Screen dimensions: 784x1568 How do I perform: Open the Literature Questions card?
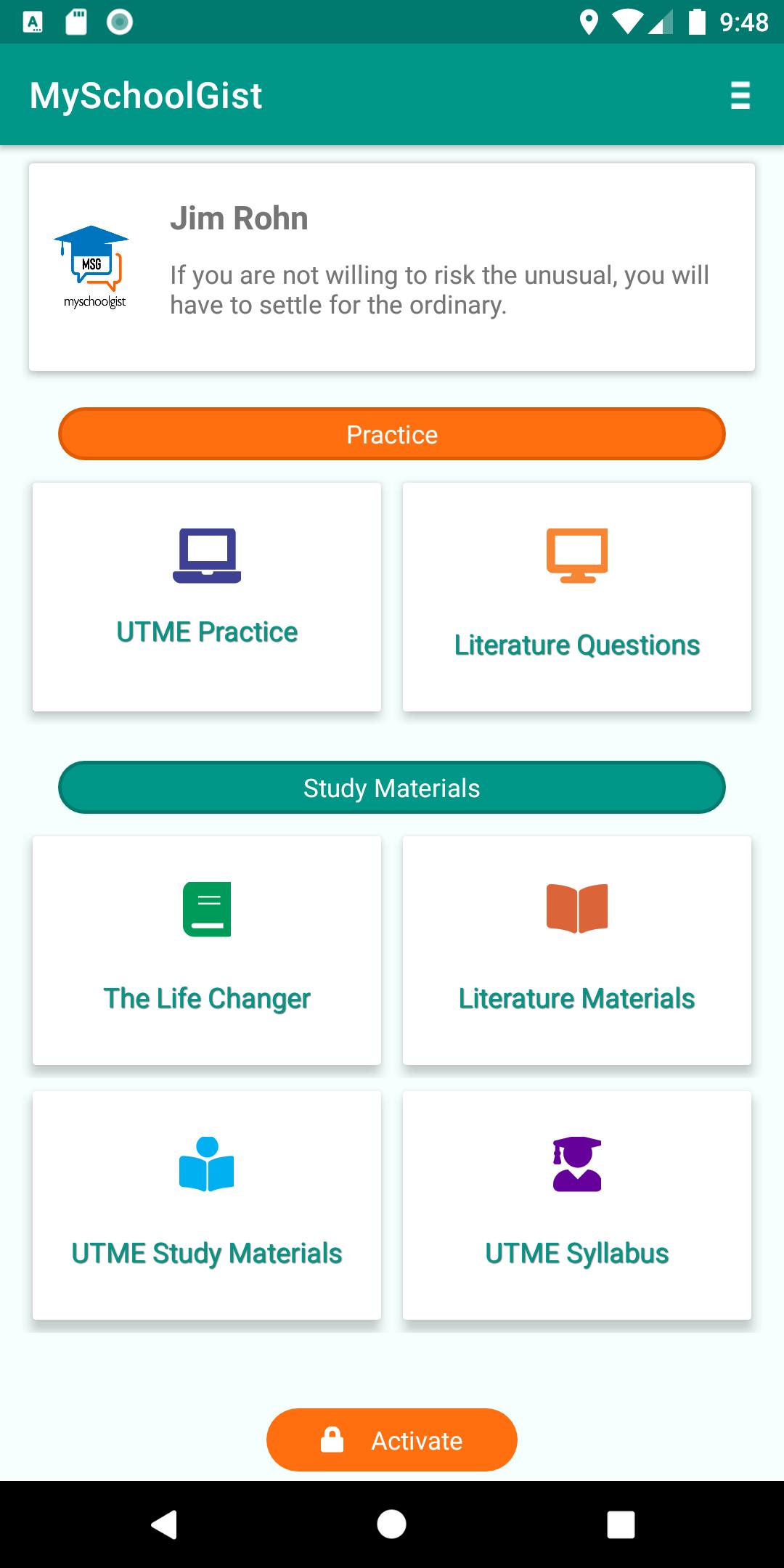click(577, 597)
